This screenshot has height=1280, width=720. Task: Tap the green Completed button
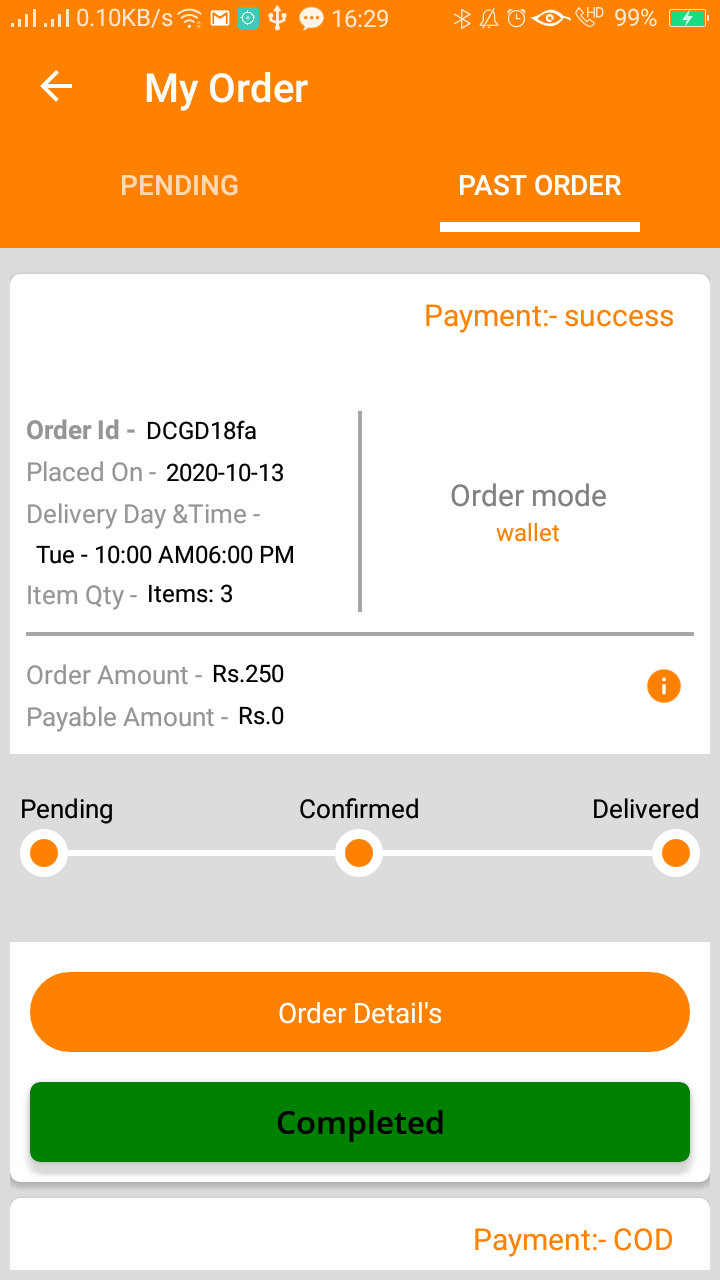tap(360, 1122)
